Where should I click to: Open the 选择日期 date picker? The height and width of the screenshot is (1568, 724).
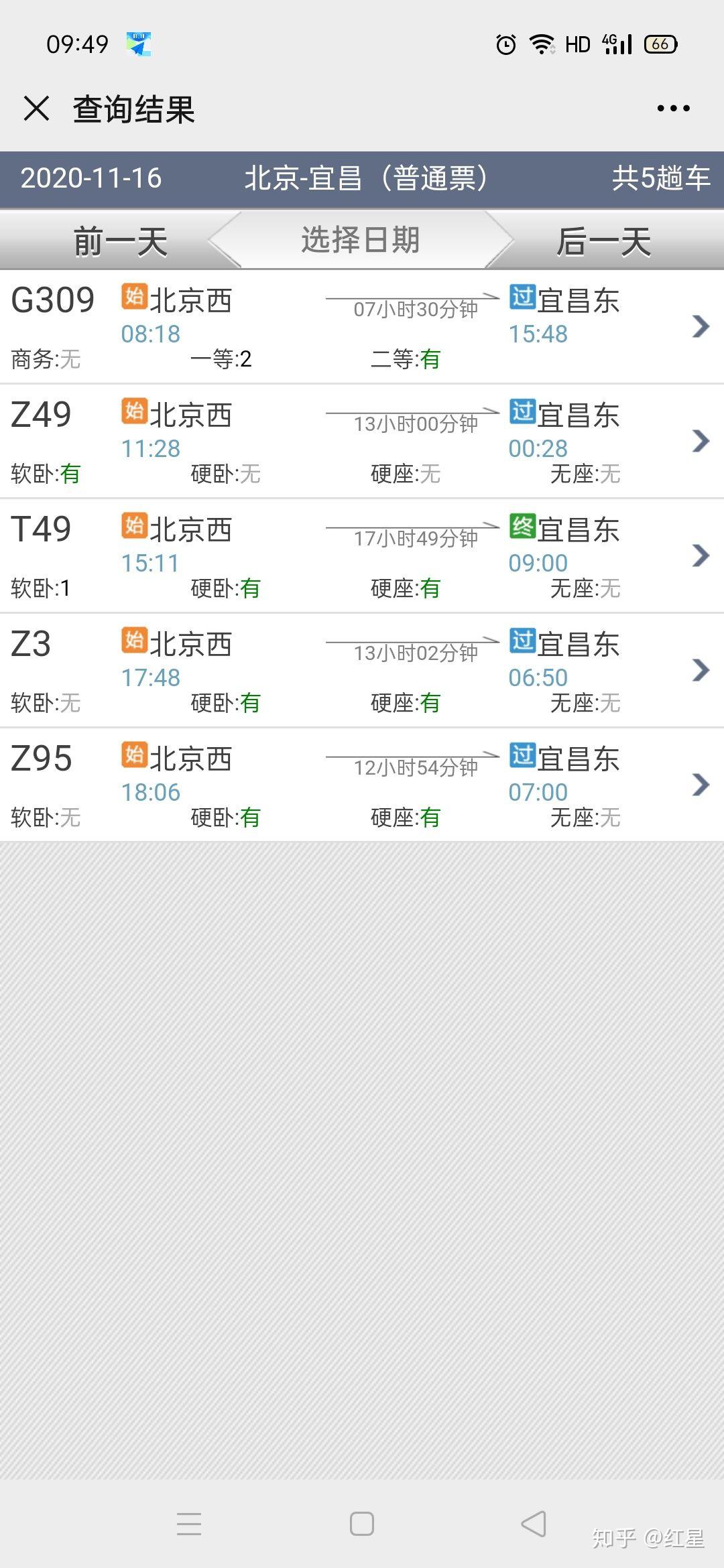[x=361, y=240]
